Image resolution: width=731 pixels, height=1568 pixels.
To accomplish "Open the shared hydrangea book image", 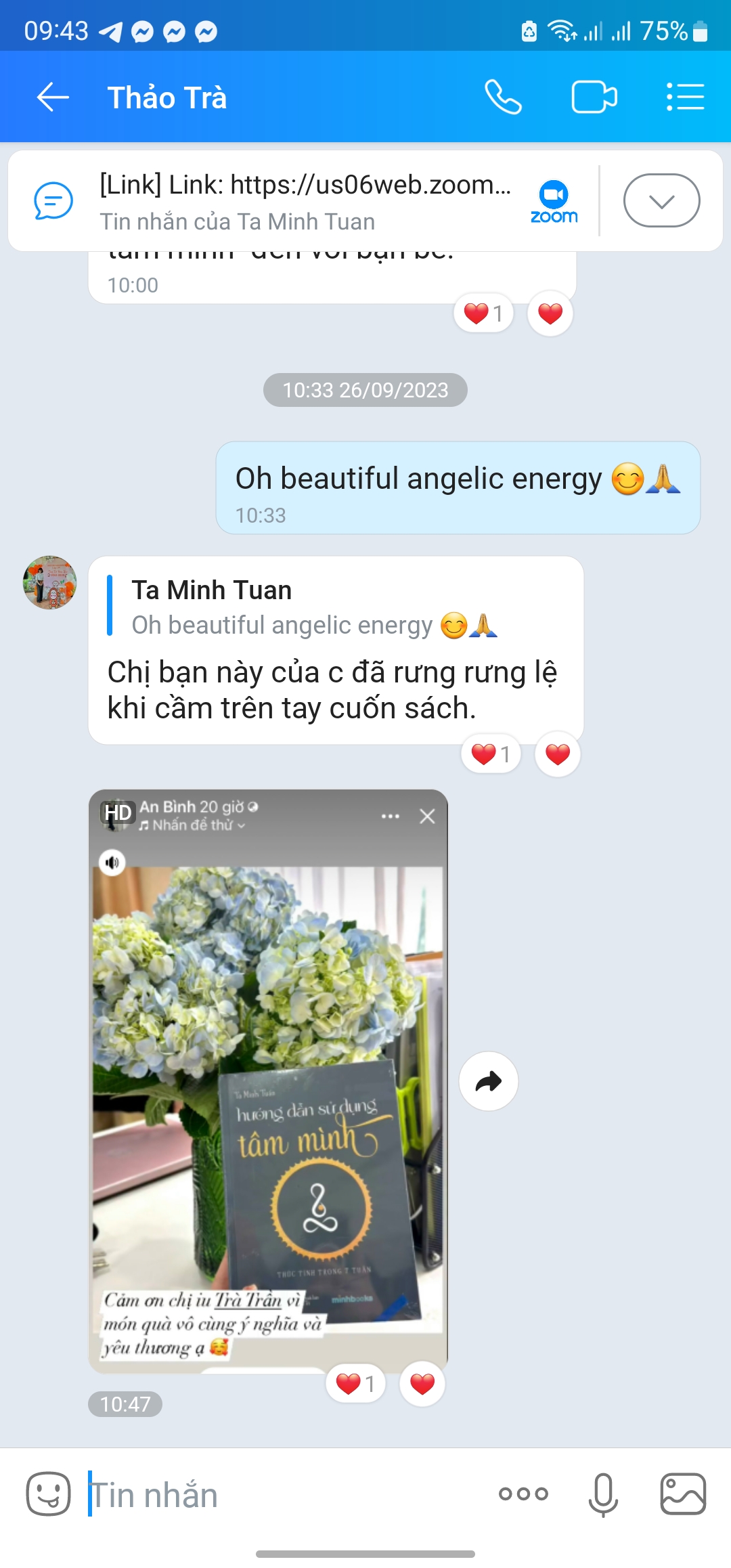I will (268, 1081).
